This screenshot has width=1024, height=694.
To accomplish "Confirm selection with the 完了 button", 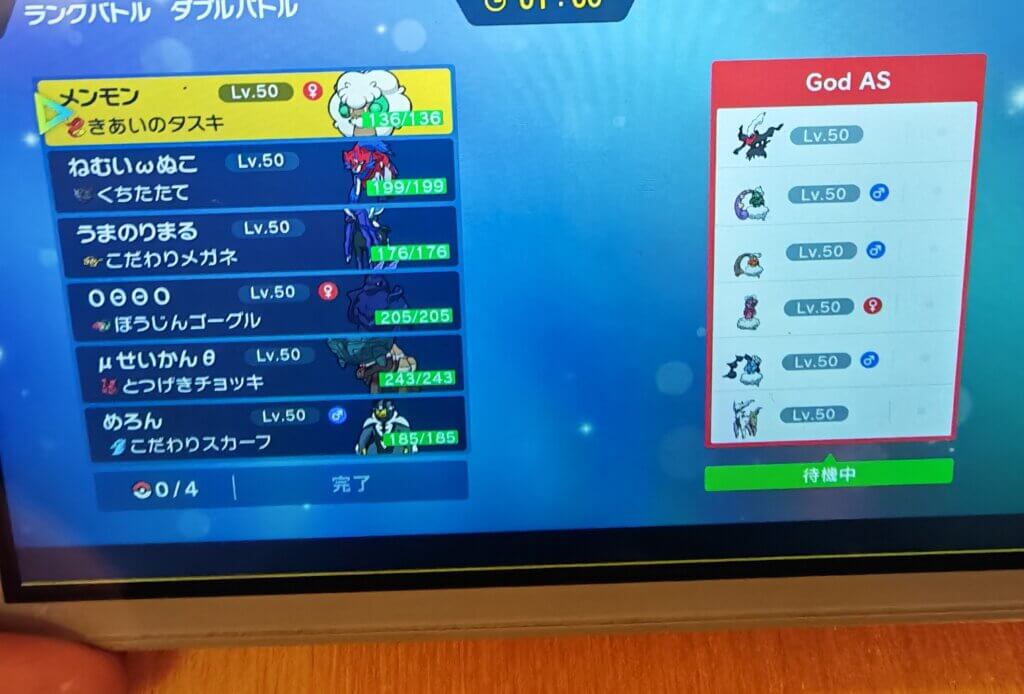I will pos(350,487).
